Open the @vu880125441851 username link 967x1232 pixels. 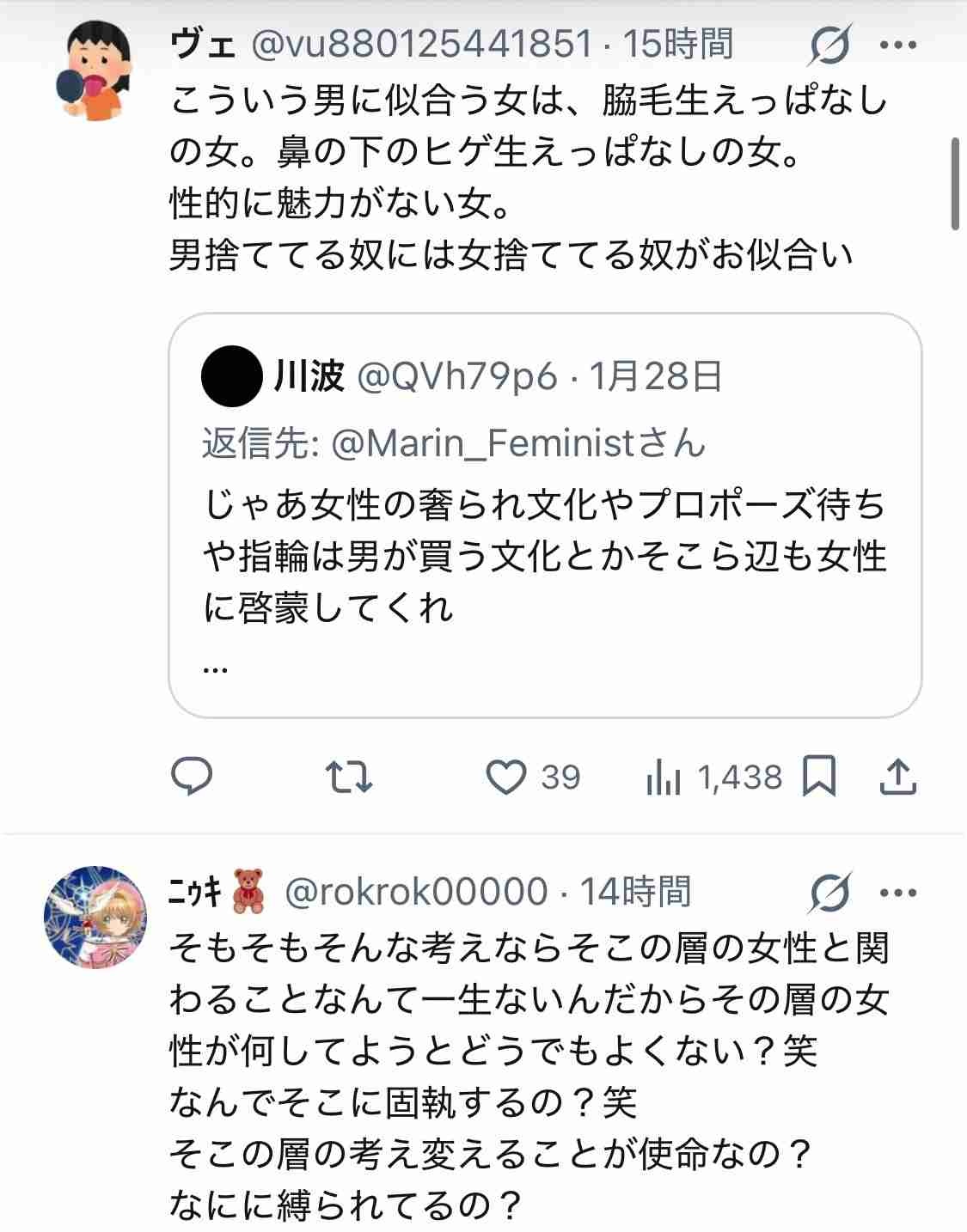421,45
